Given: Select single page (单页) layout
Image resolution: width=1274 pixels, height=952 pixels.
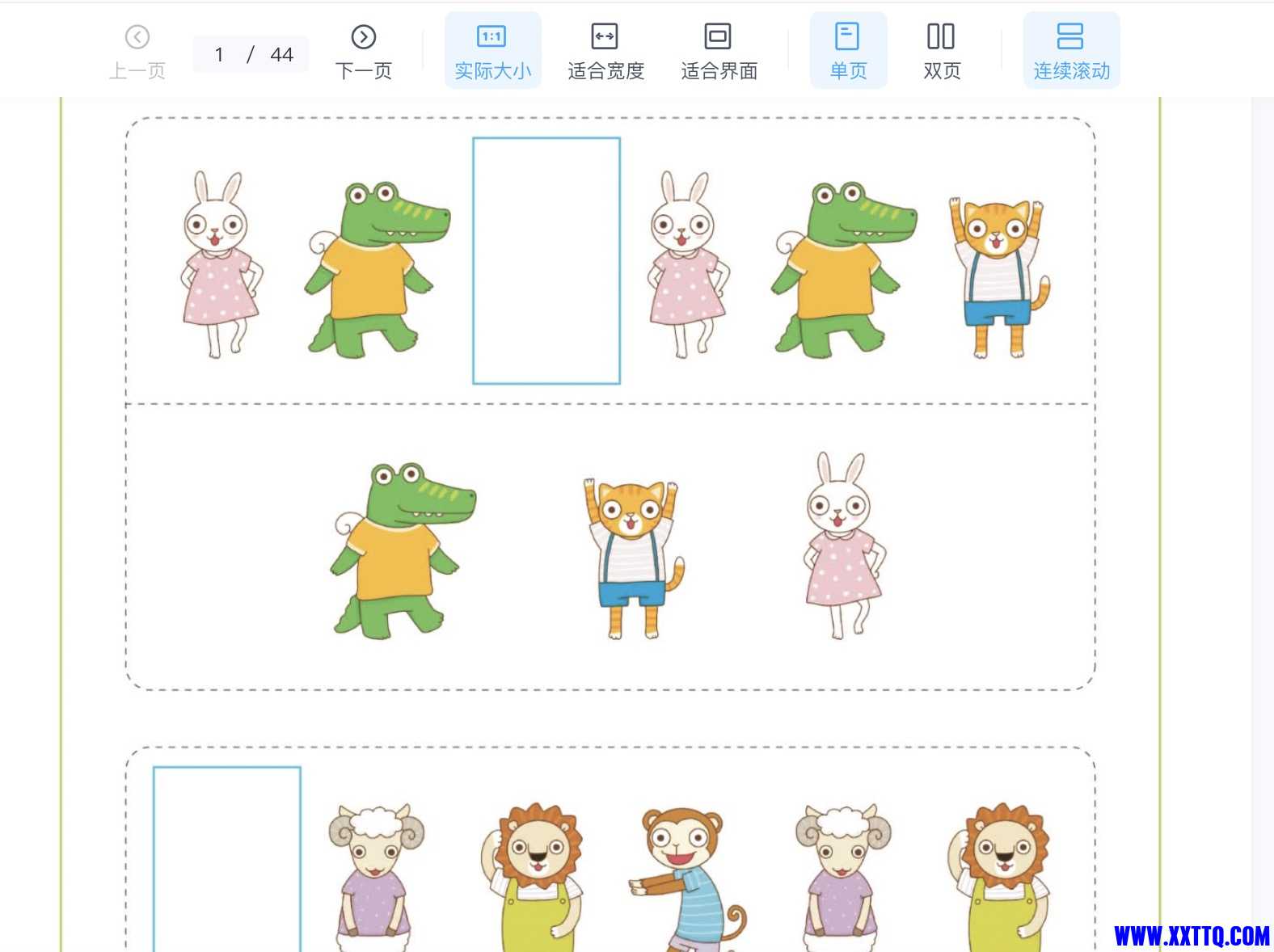Looking at the screenshot, I should click(848, 52).
